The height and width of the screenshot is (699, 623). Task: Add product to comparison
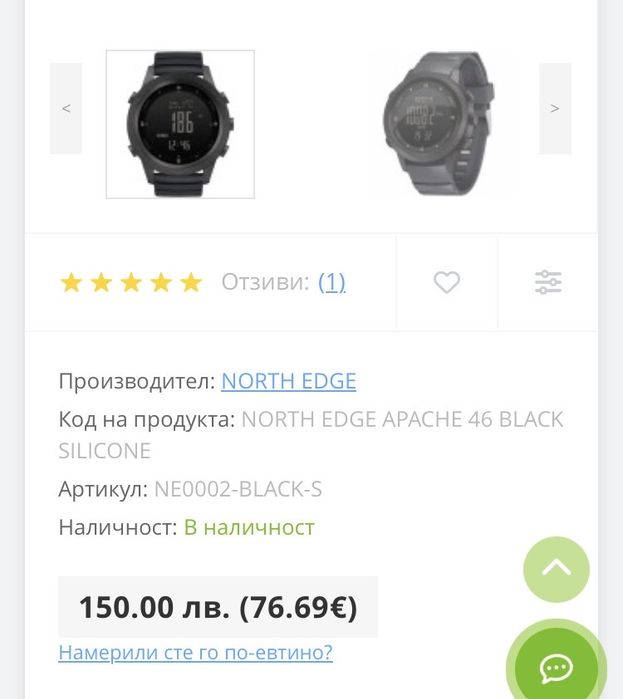548,283
